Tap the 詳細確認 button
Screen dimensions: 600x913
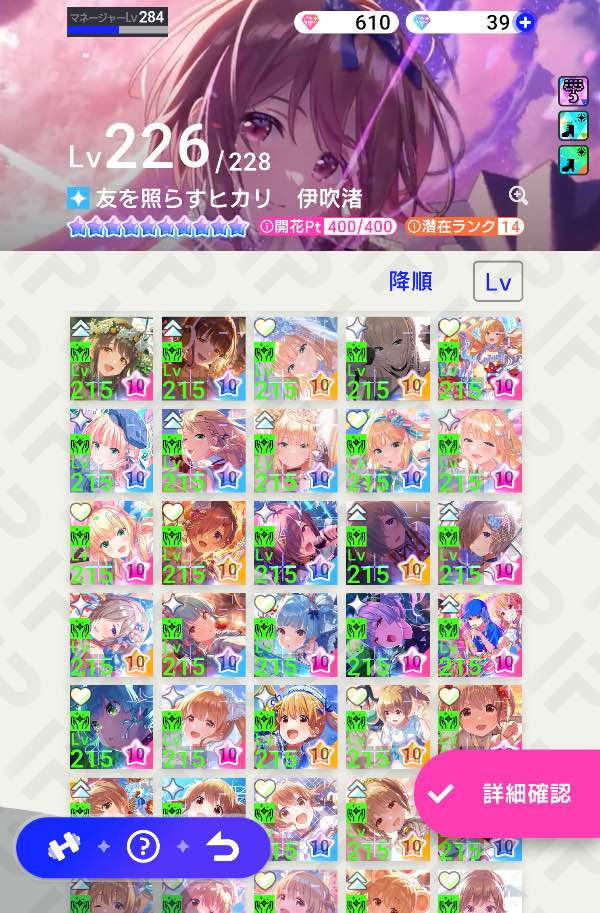pyautogui.click(x=510, y=794)
